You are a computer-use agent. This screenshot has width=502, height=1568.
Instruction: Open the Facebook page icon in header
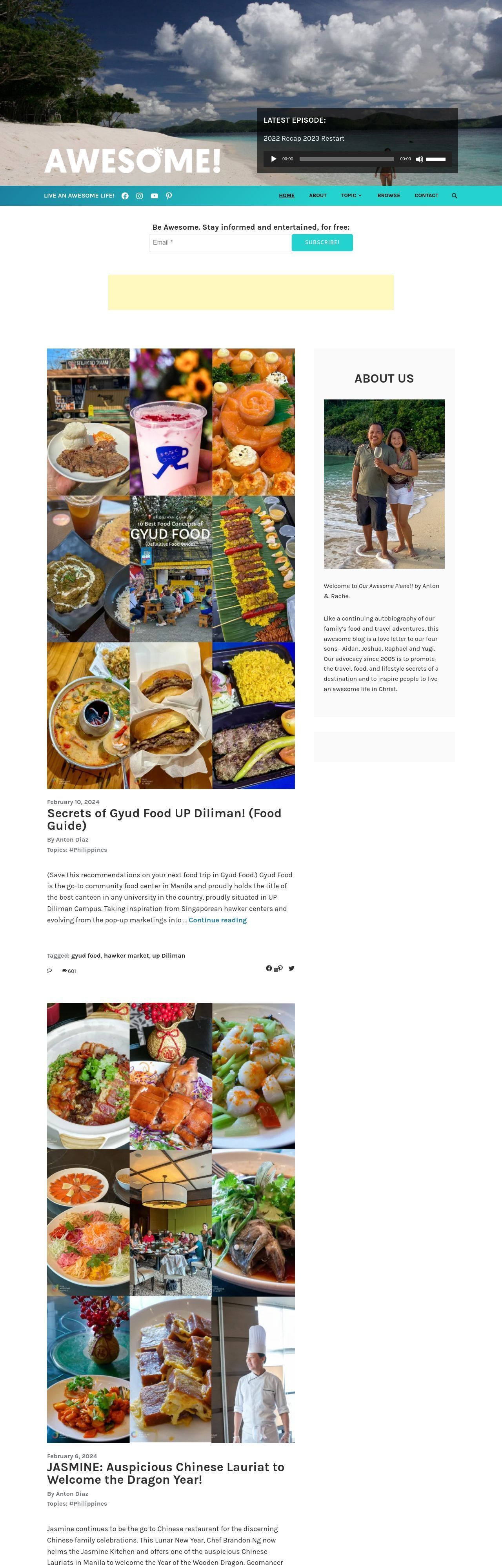125,196
